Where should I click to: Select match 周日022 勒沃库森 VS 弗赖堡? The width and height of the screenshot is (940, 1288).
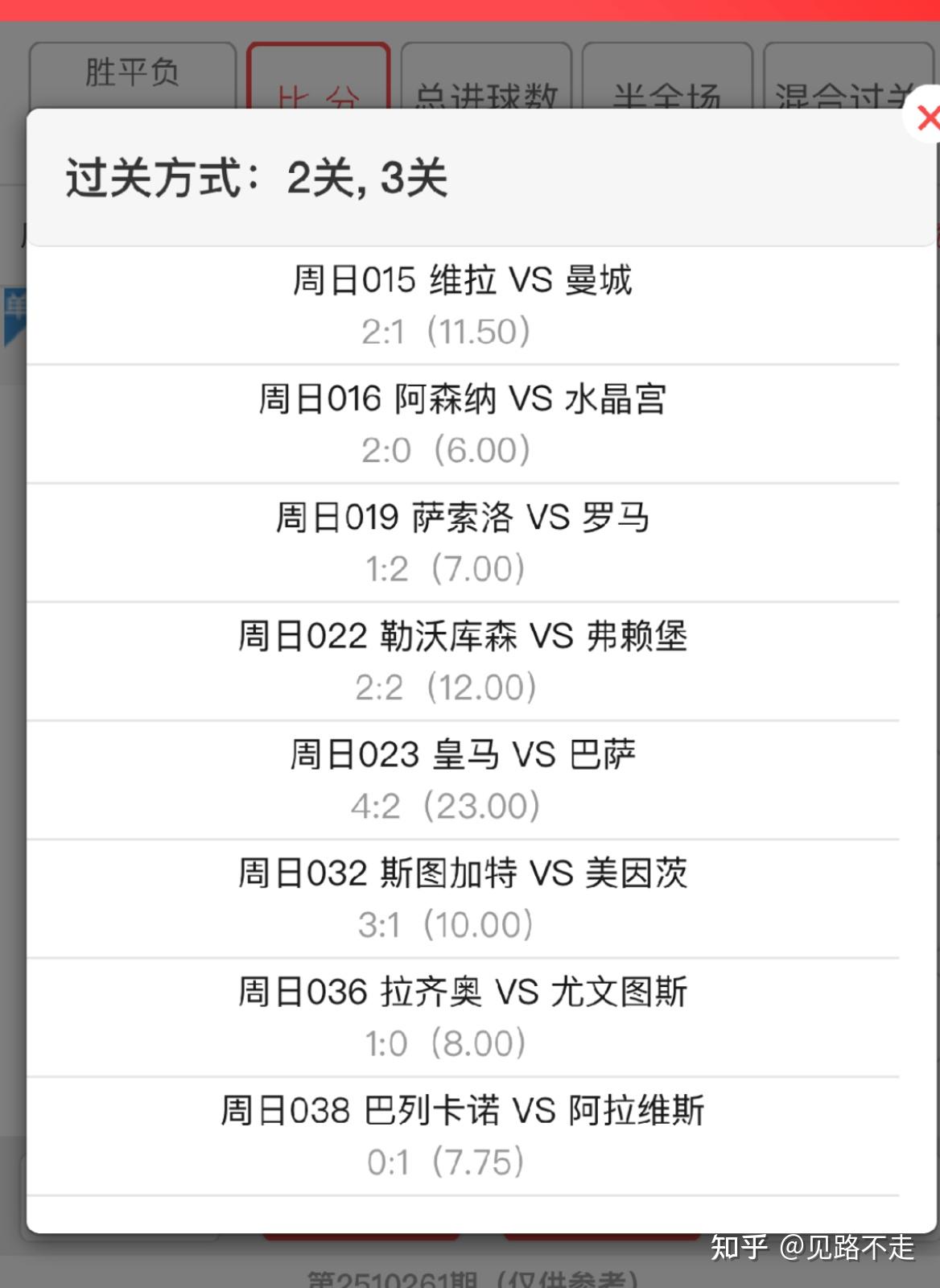[x=464, y=638]
